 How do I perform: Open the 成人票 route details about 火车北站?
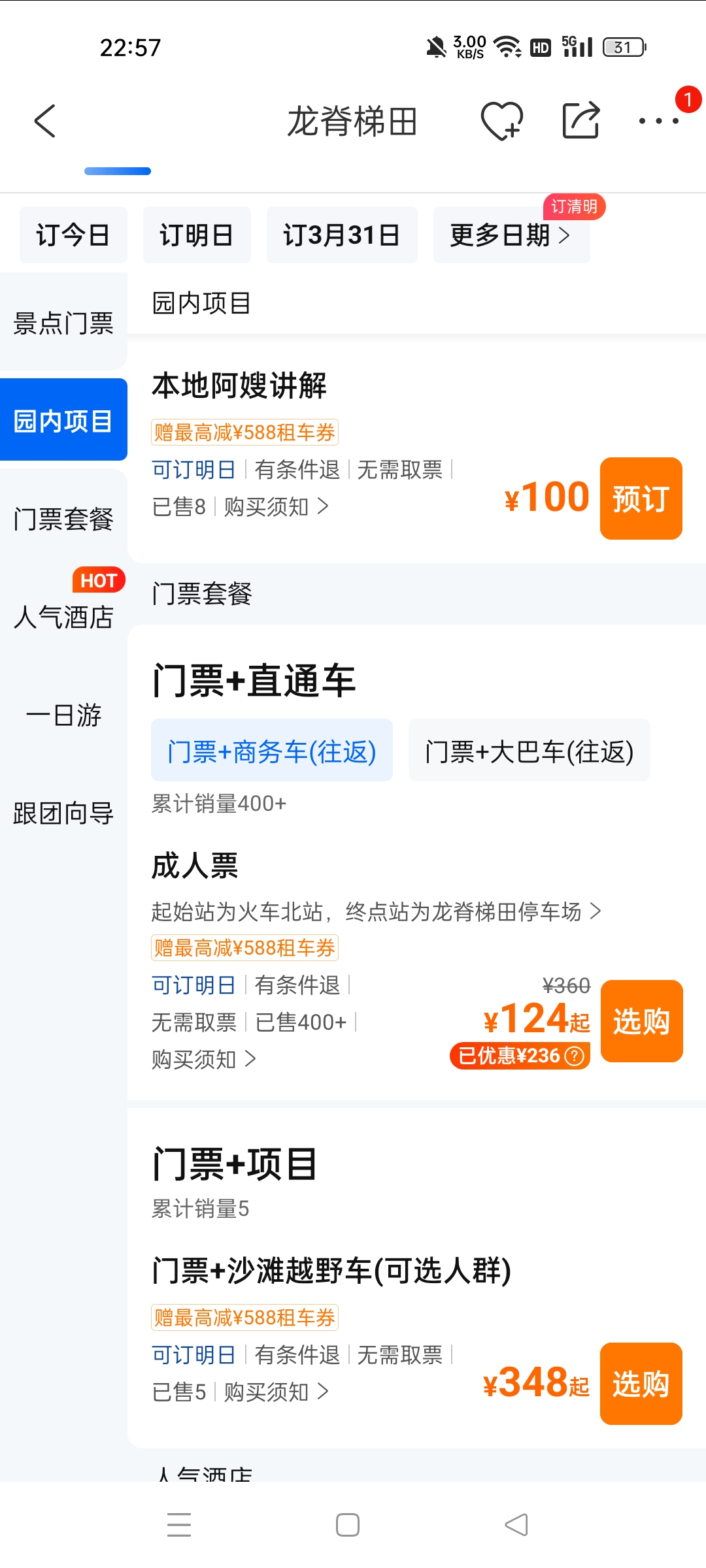[376, 911]
